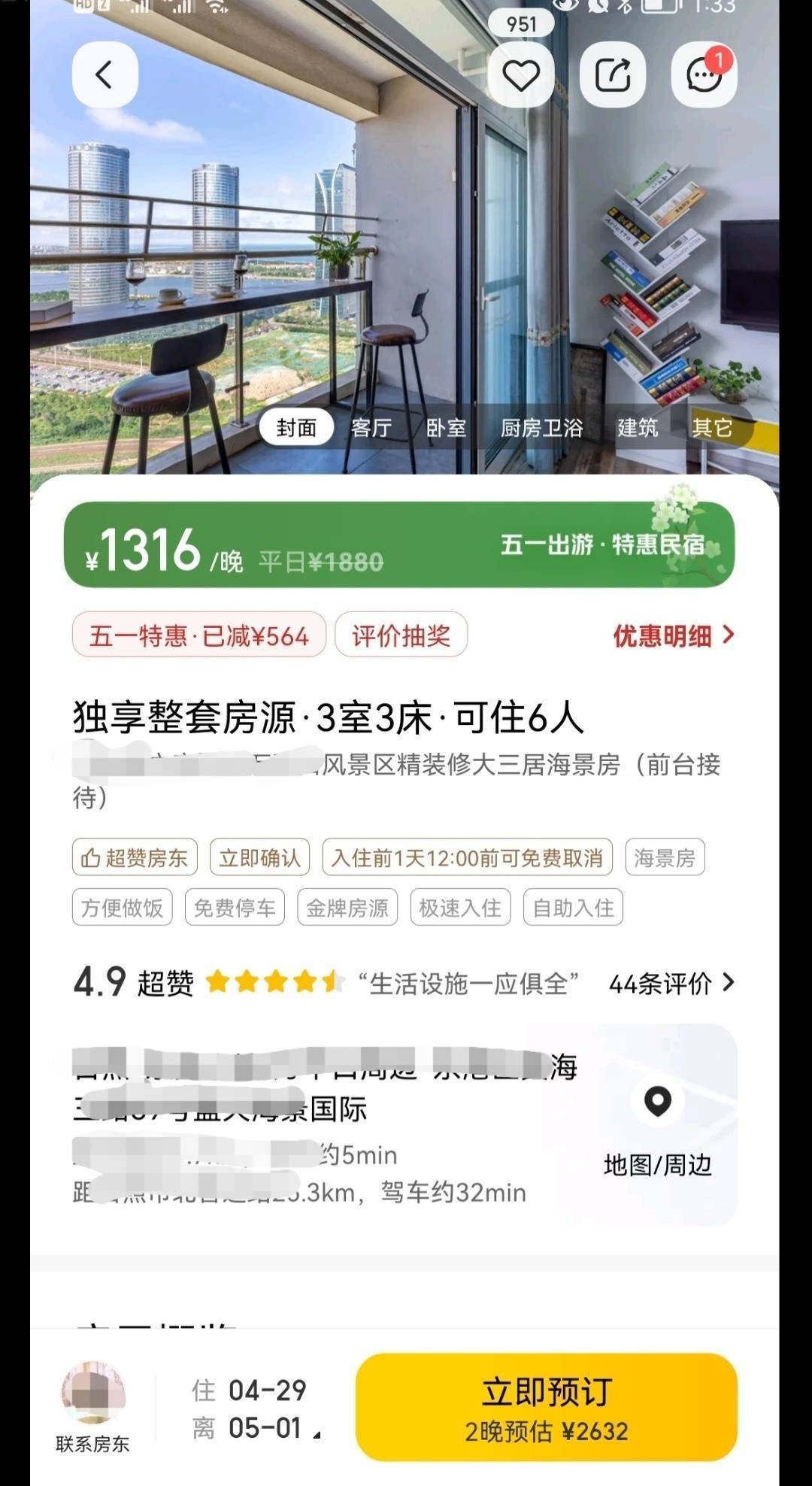812x1486 pixels.
Task: Book now with 立即预订
Action: coord(546,1407)
